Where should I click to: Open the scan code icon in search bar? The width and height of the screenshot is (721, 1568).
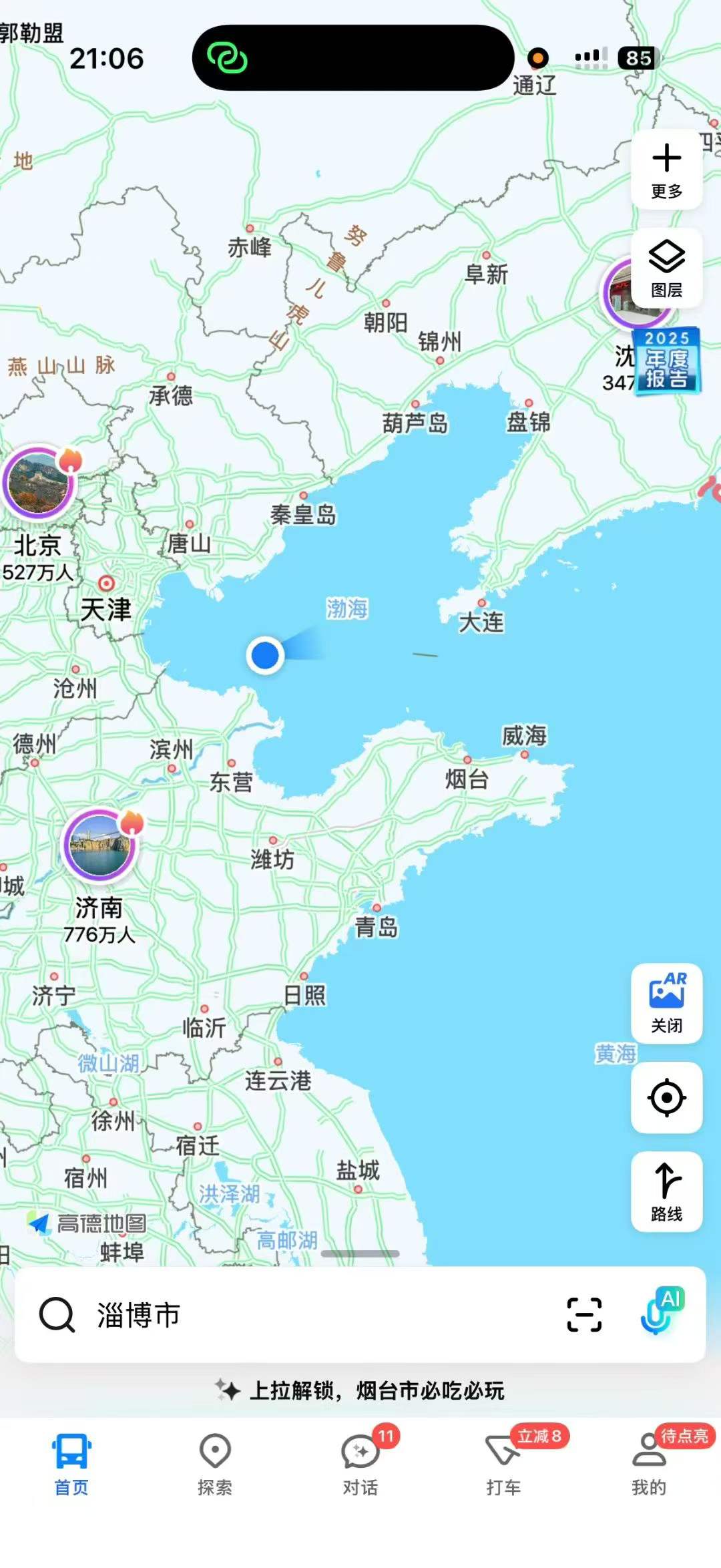coord(584,1314)
